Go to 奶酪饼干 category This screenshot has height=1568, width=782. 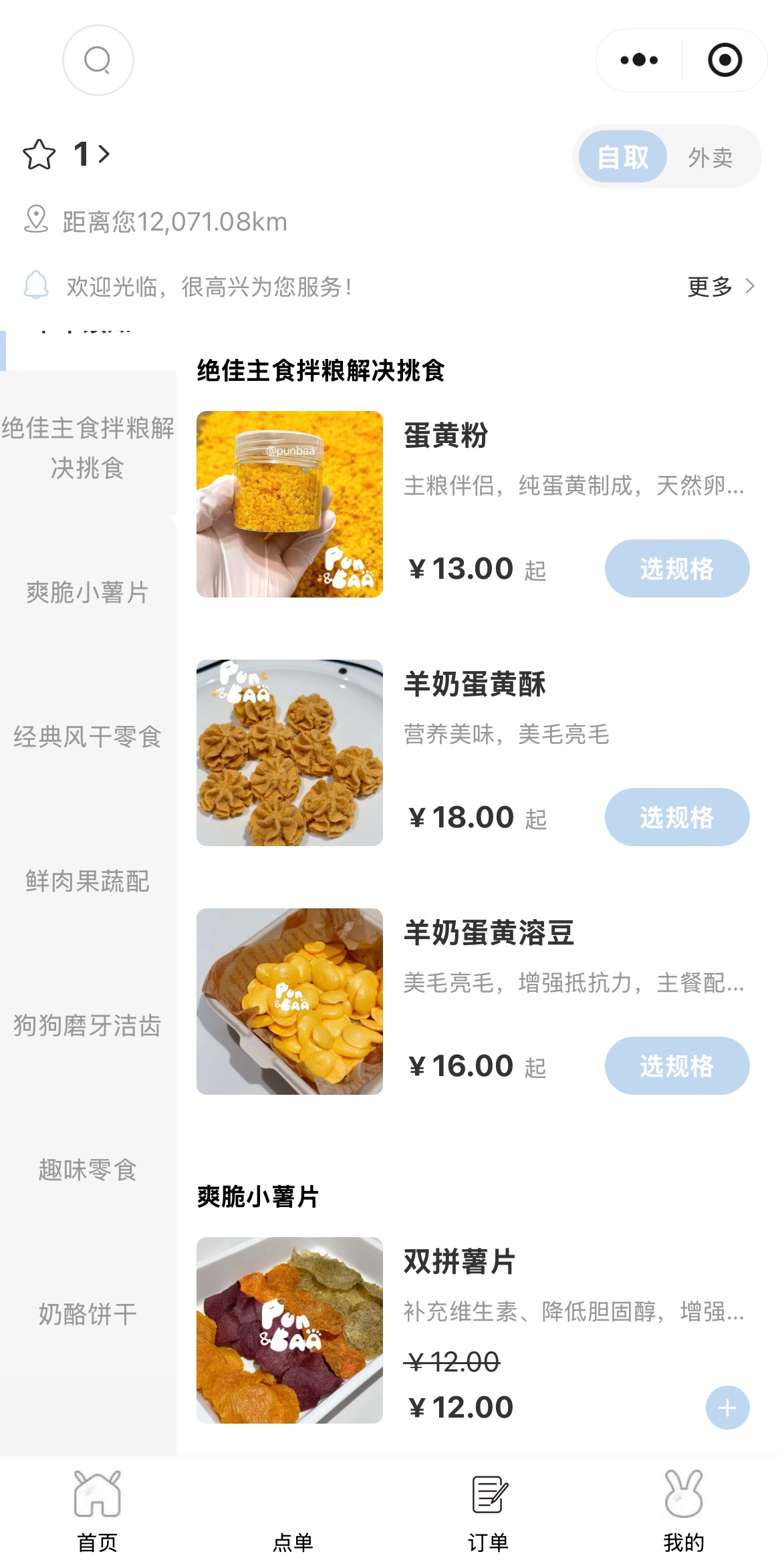coord(88,1314)
